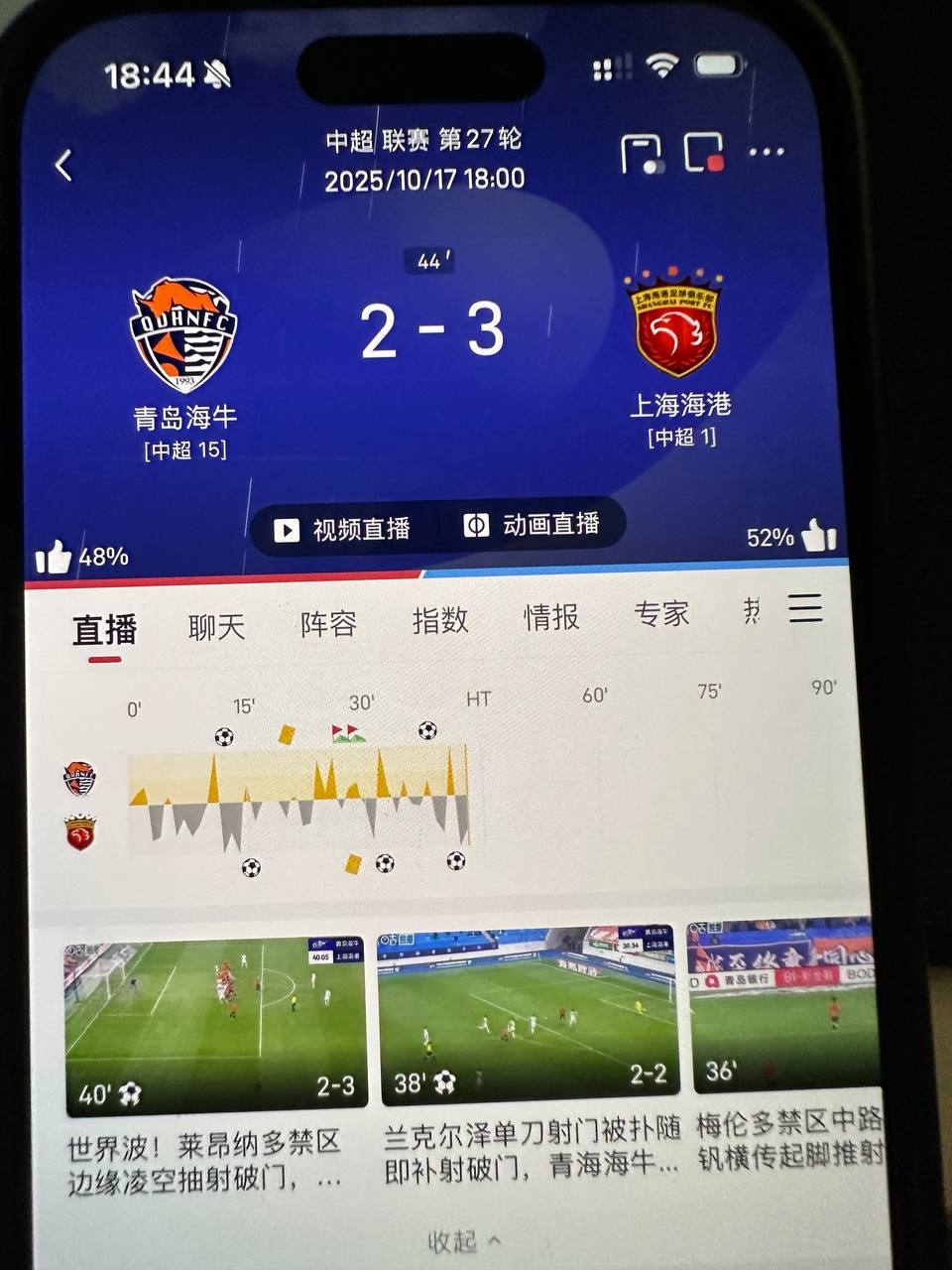952x1270 pixels.
Task: Switch to the 阵容 tab
Action: click(x=328, y=623)
